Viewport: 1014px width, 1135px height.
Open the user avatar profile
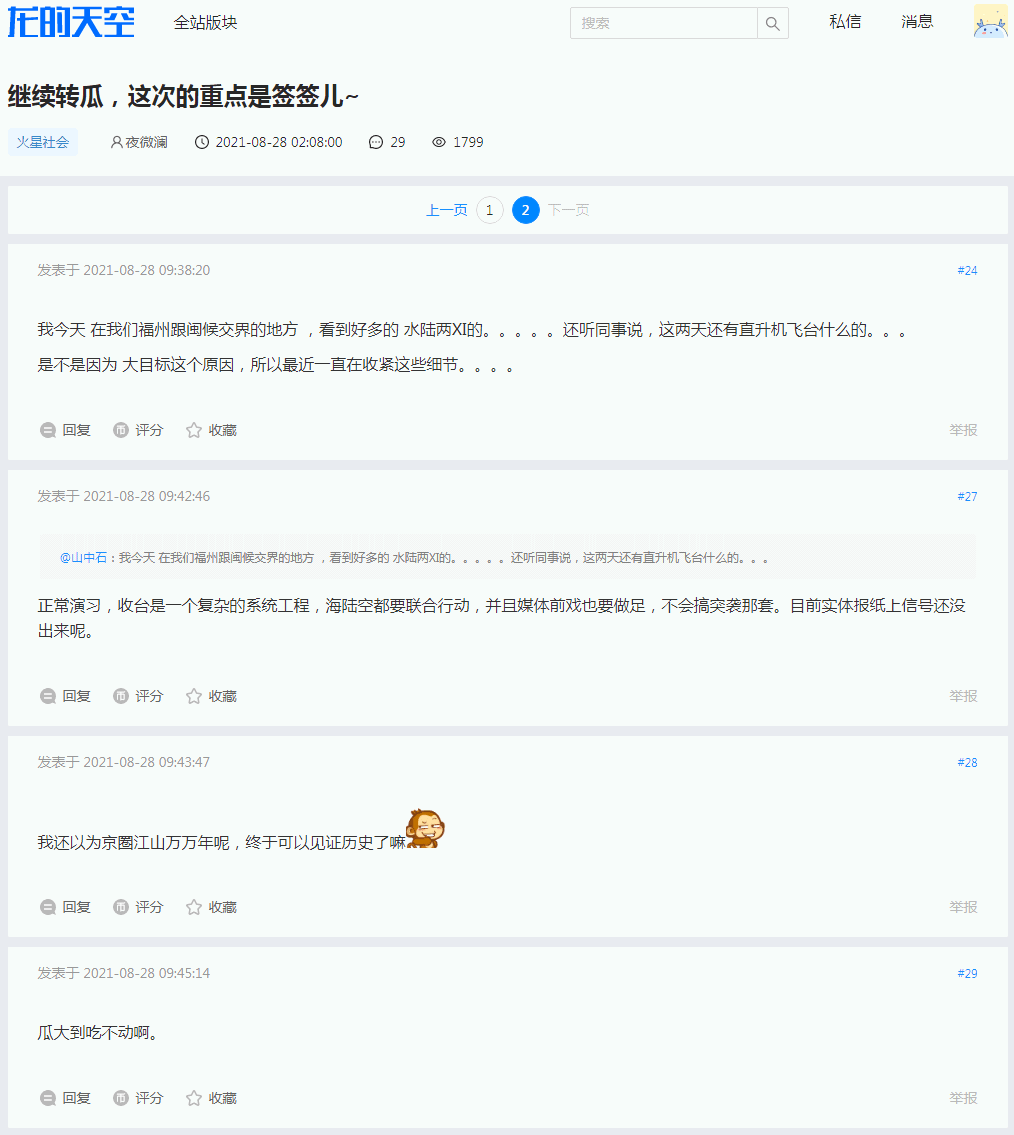click(990, 22)
